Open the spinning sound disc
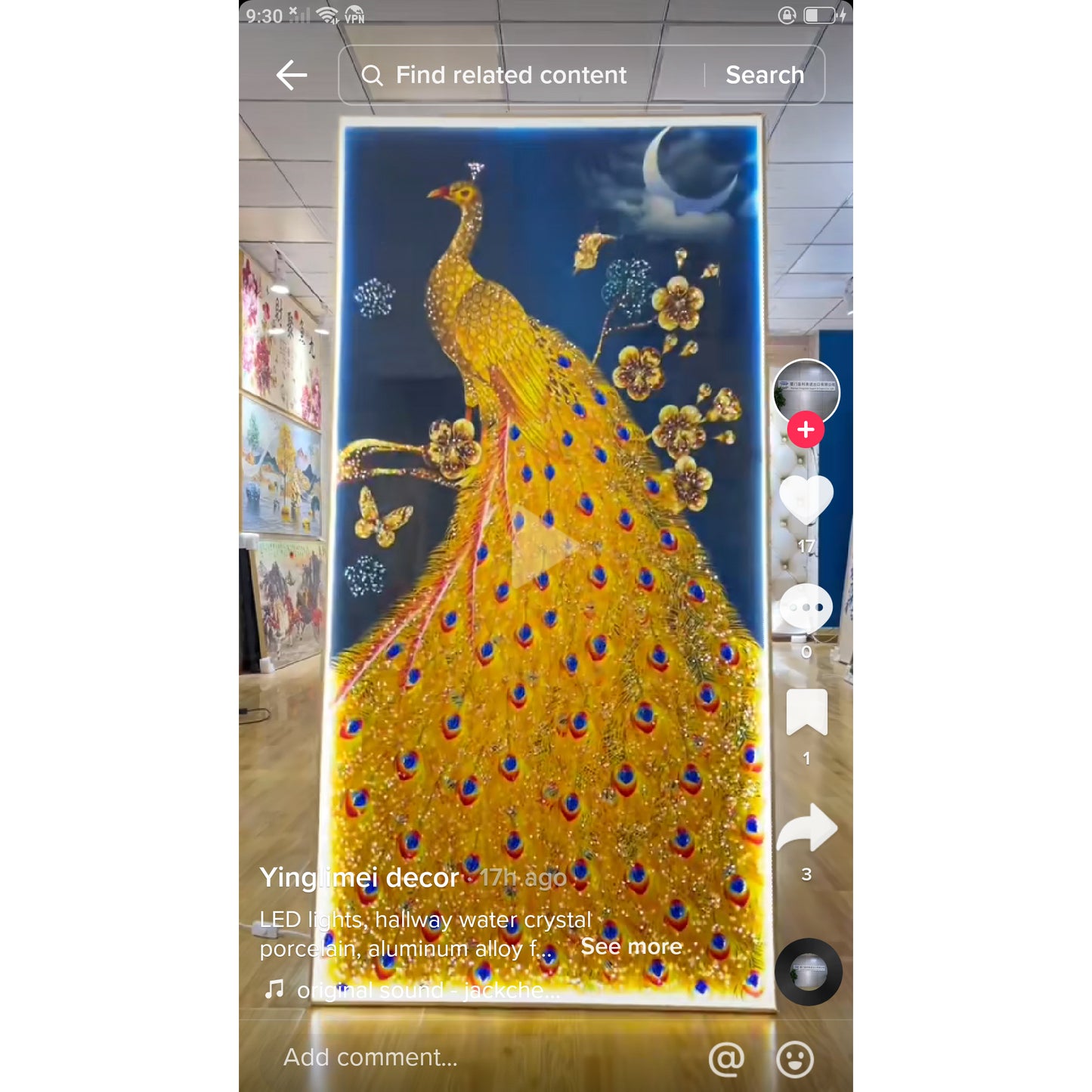 [x=808, y=972]
